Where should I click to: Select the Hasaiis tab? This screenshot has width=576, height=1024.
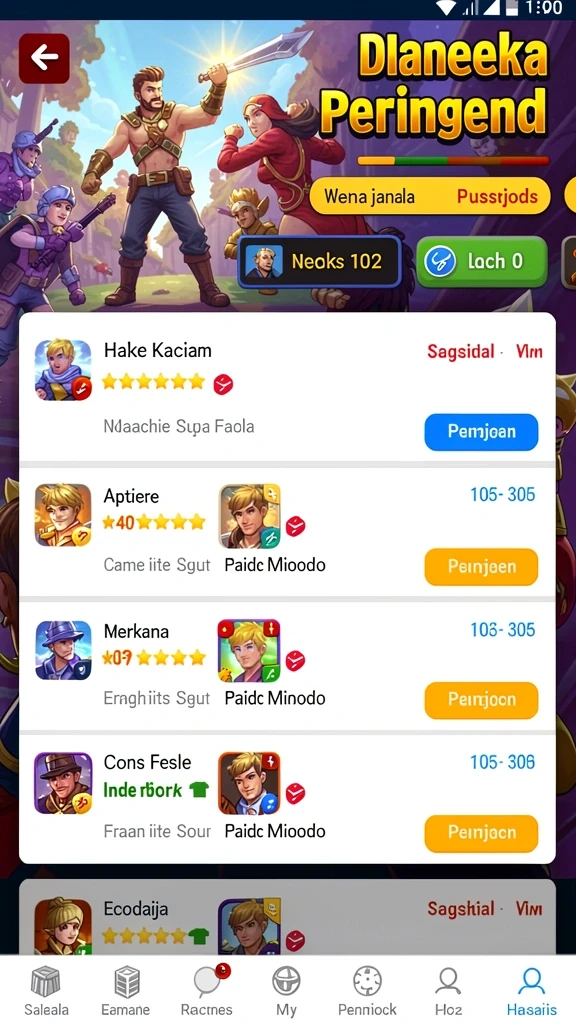point(532,991)
